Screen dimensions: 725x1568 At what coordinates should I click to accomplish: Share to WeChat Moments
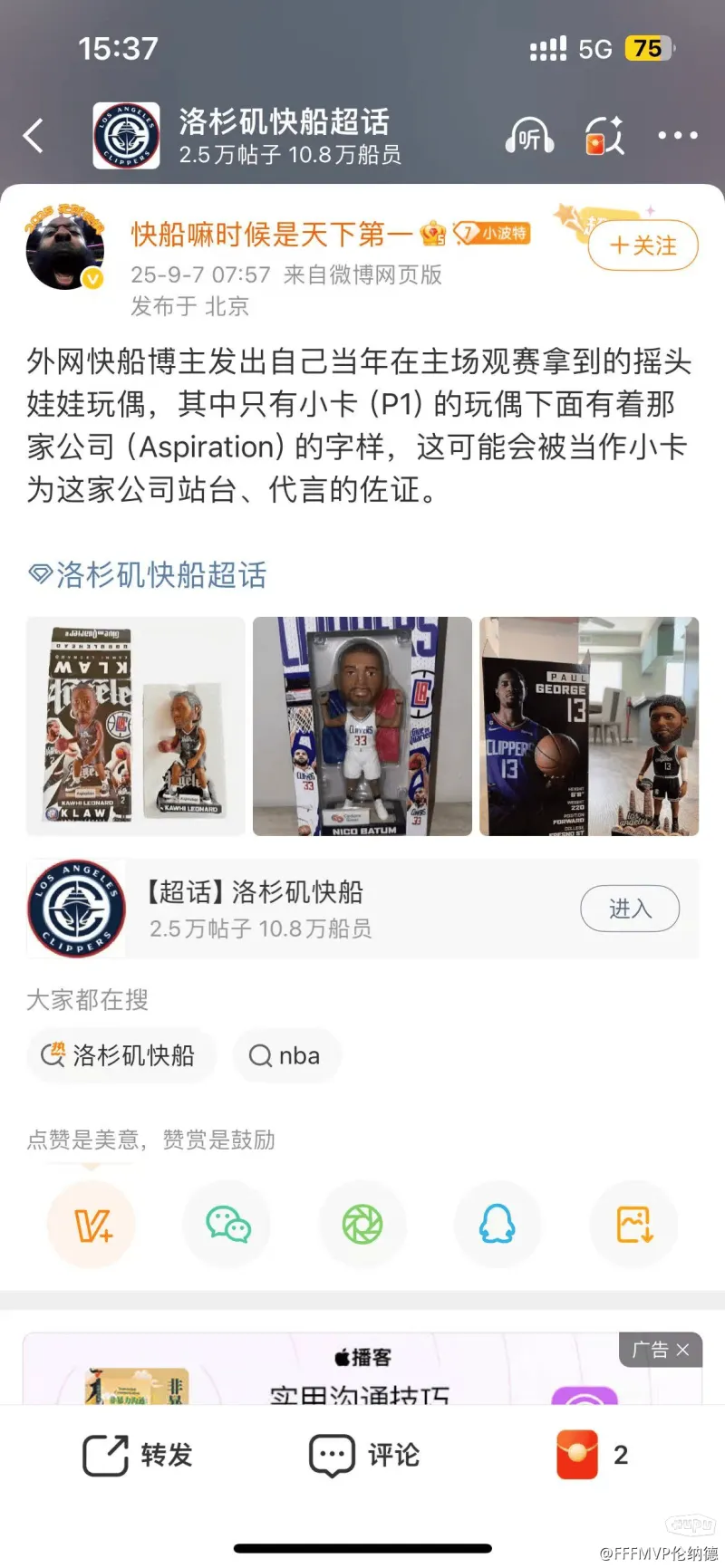pos(362,1226)
